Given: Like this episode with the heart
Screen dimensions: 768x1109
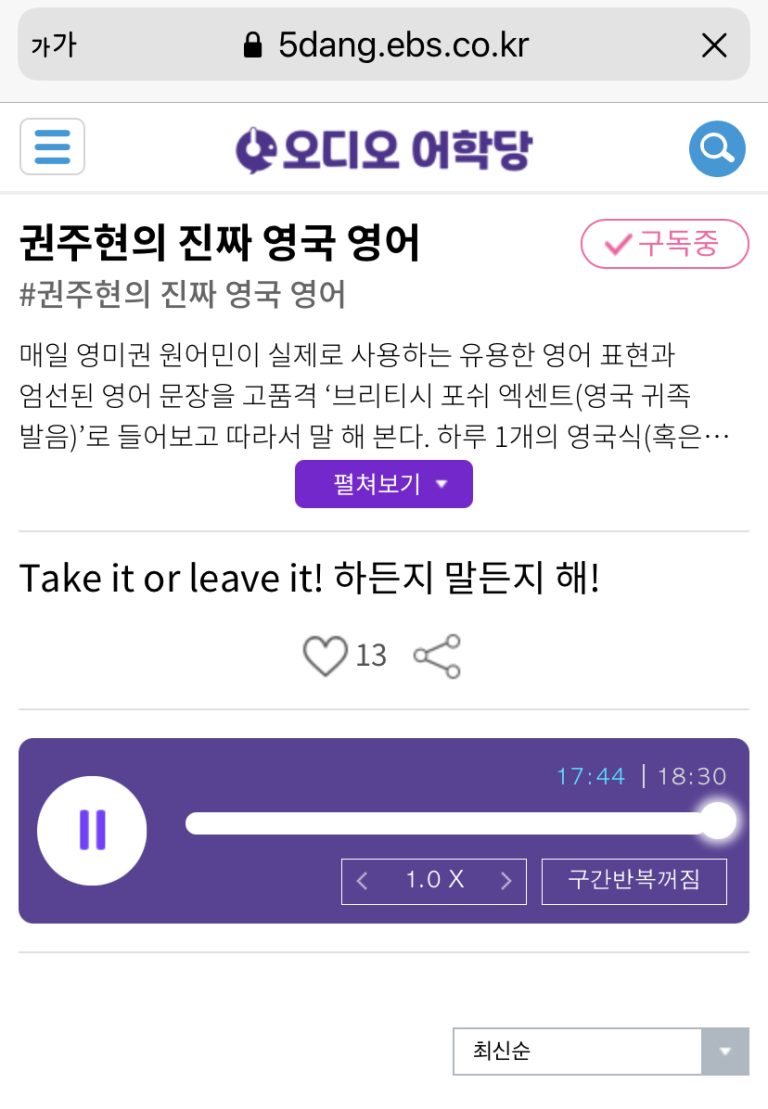Looking at the screenshot, I should point(324,656).
